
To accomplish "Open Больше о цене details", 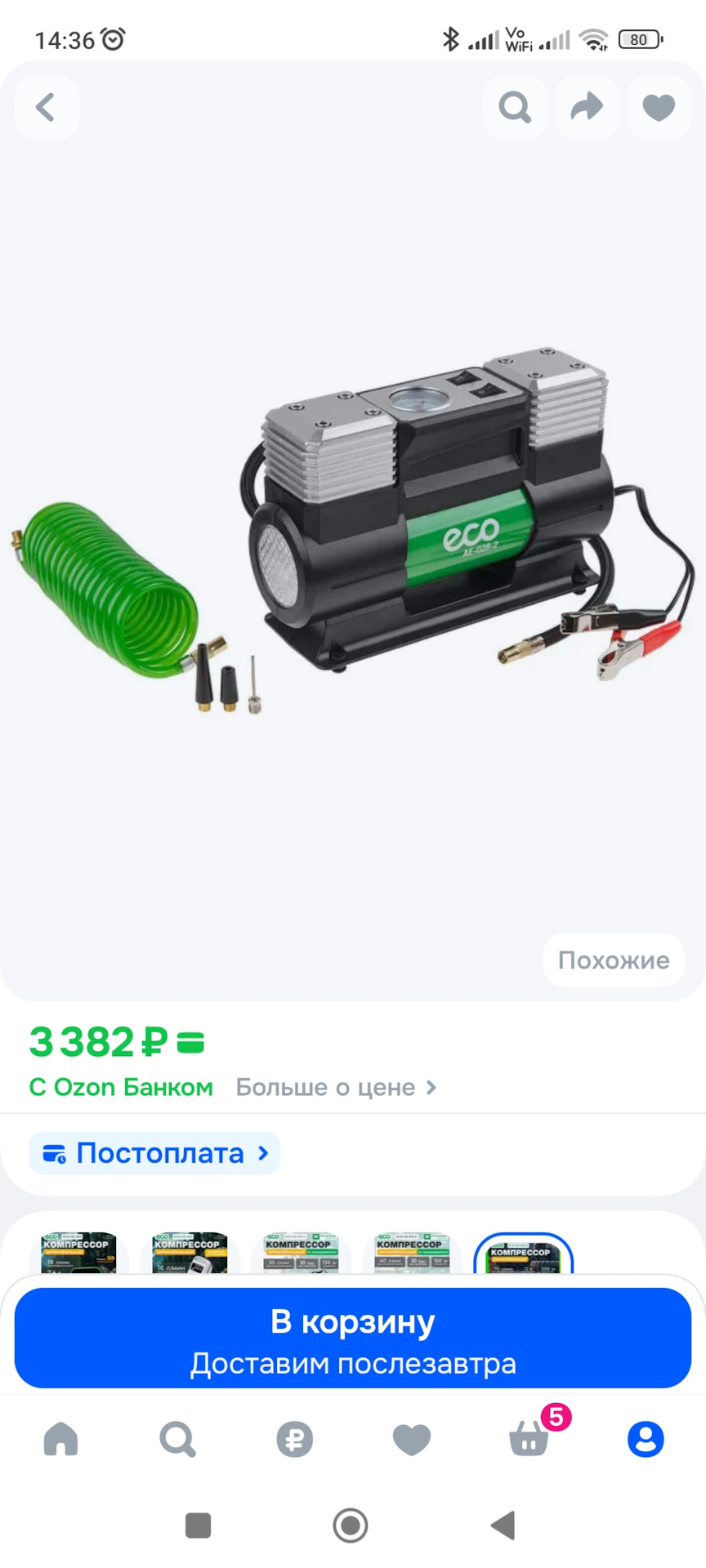I will [x=336, y=1088].
